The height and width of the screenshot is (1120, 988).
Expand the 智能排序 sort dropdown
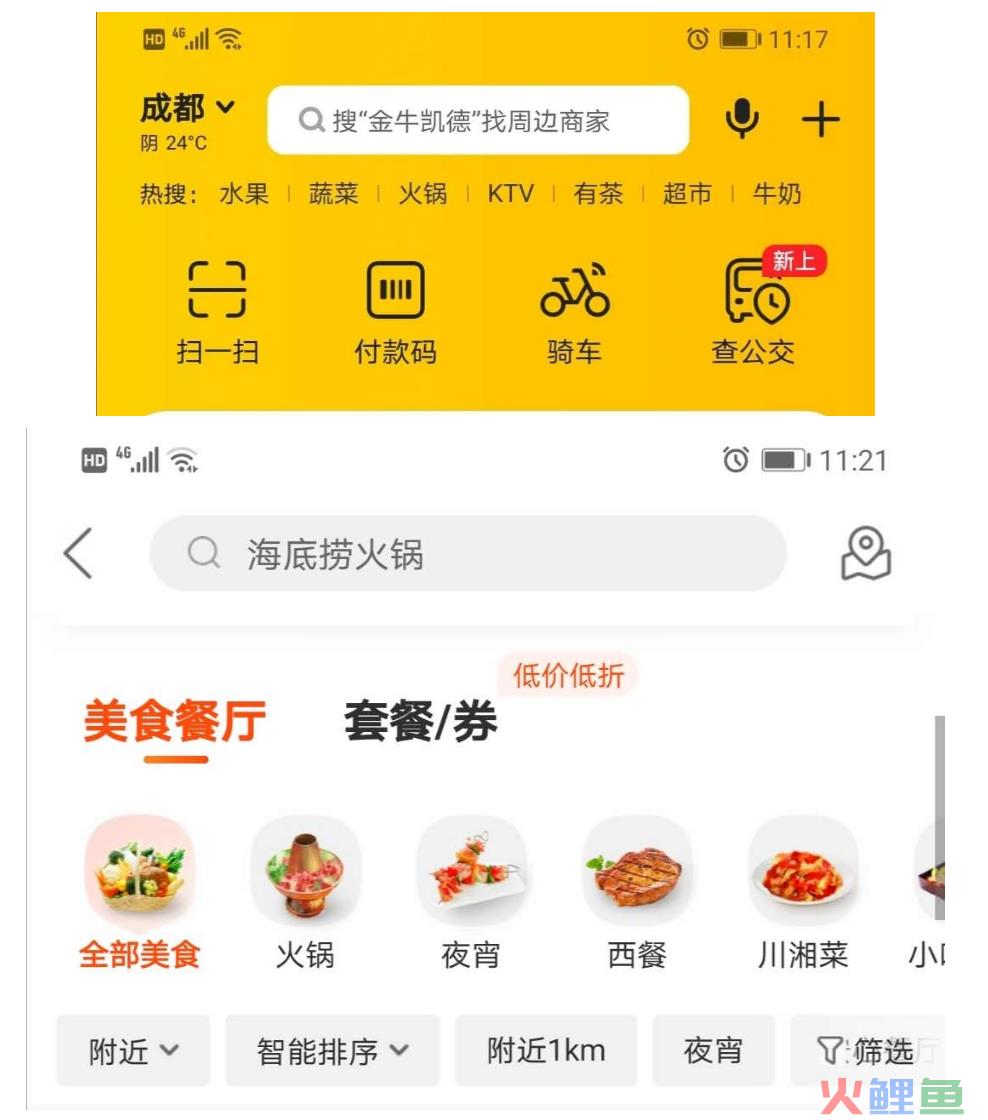(x=332, y=1051)
